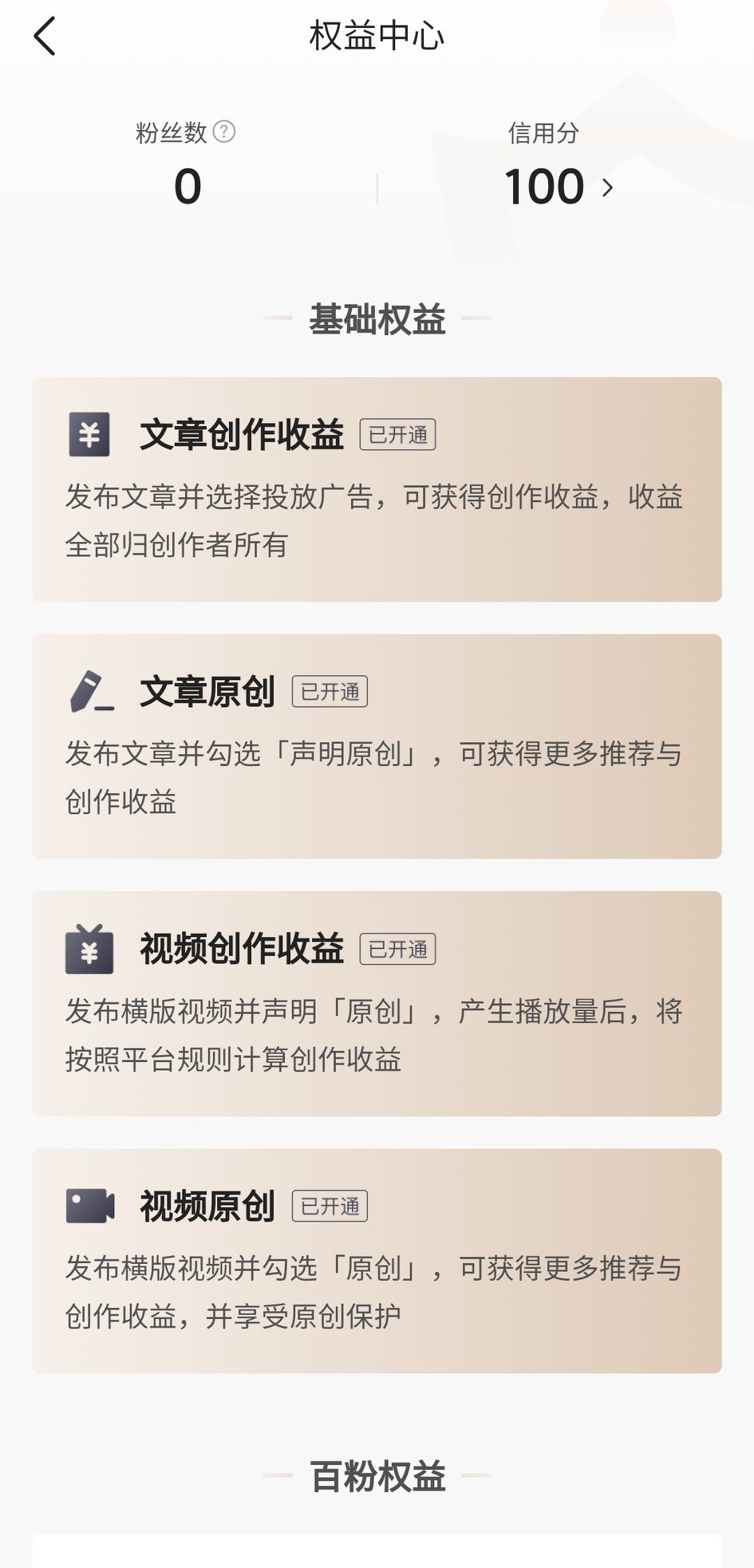The width and height of the screenshot is (754, 1568).
Task: Go back from 权益中心
Action: (45, 37)
